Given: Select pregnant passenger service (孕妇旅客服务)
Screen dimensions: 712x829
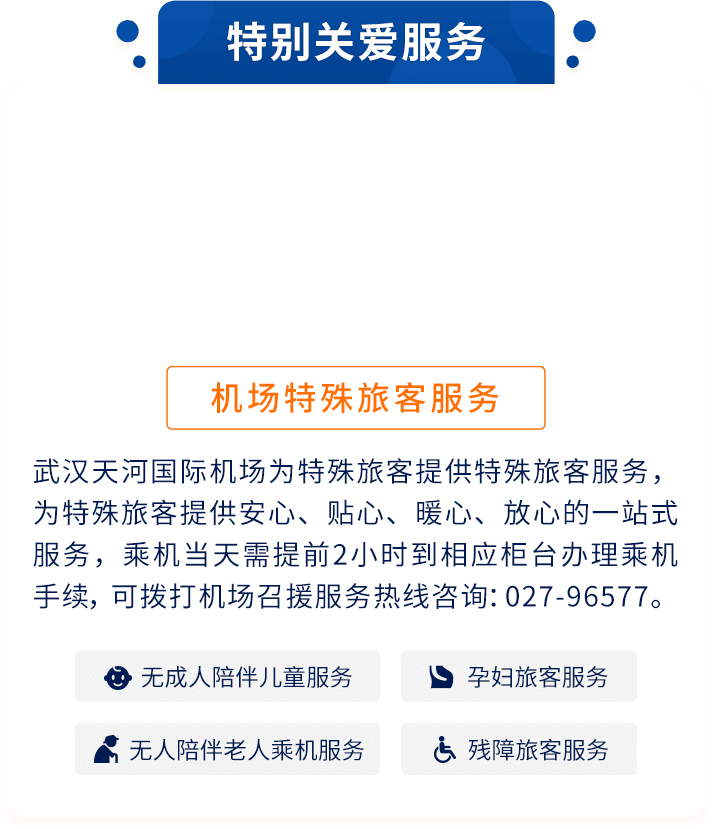Looking at the screenshot, I should coord(518,676).
